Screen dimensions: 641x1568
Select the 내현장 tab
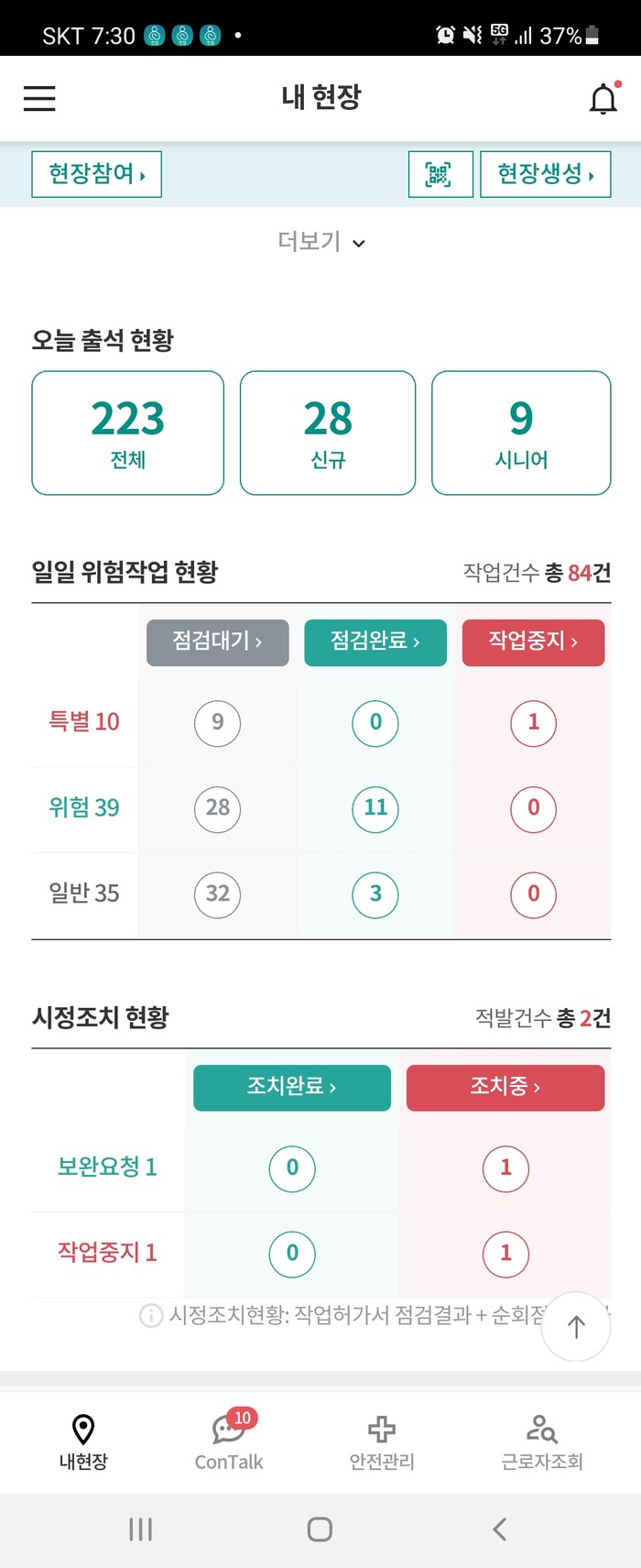(x=83, y=1441)
